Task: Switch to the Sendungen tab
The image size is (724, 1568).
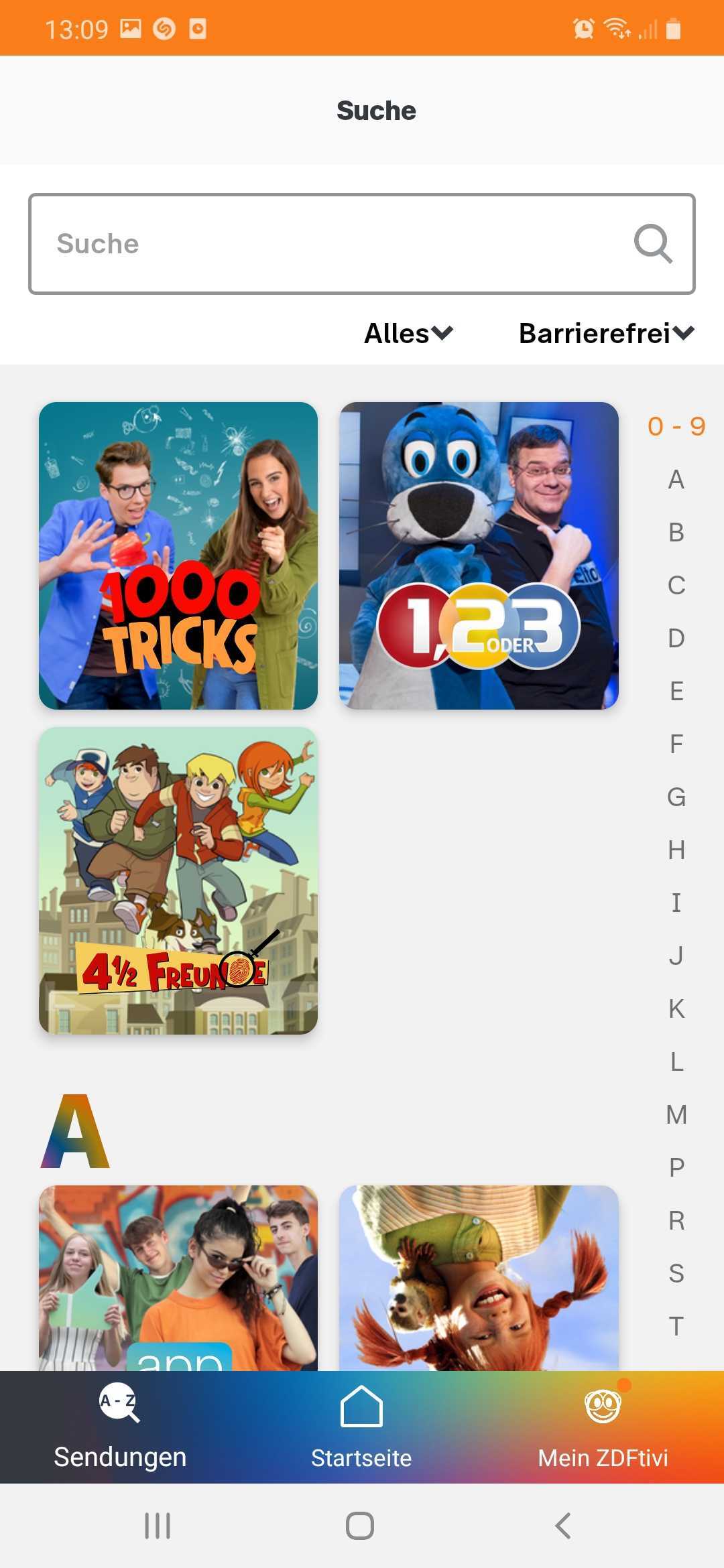Action: (120, 1427)
